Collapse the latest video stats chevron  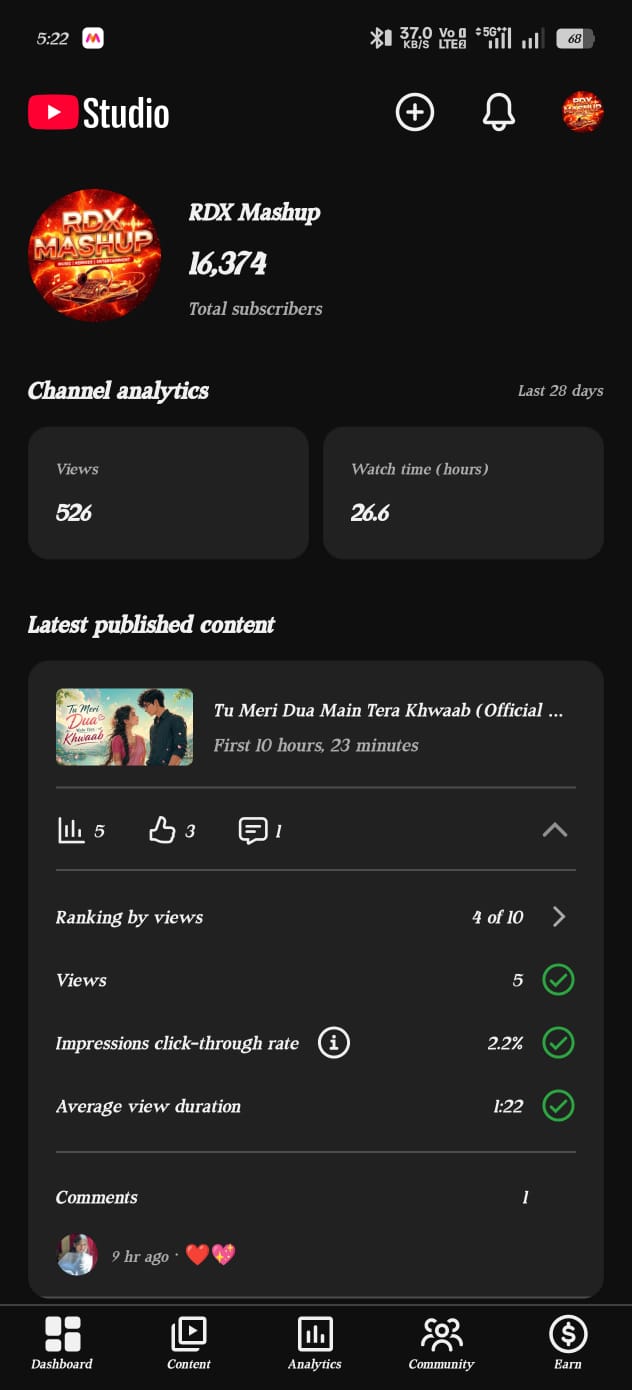(554, 830)
